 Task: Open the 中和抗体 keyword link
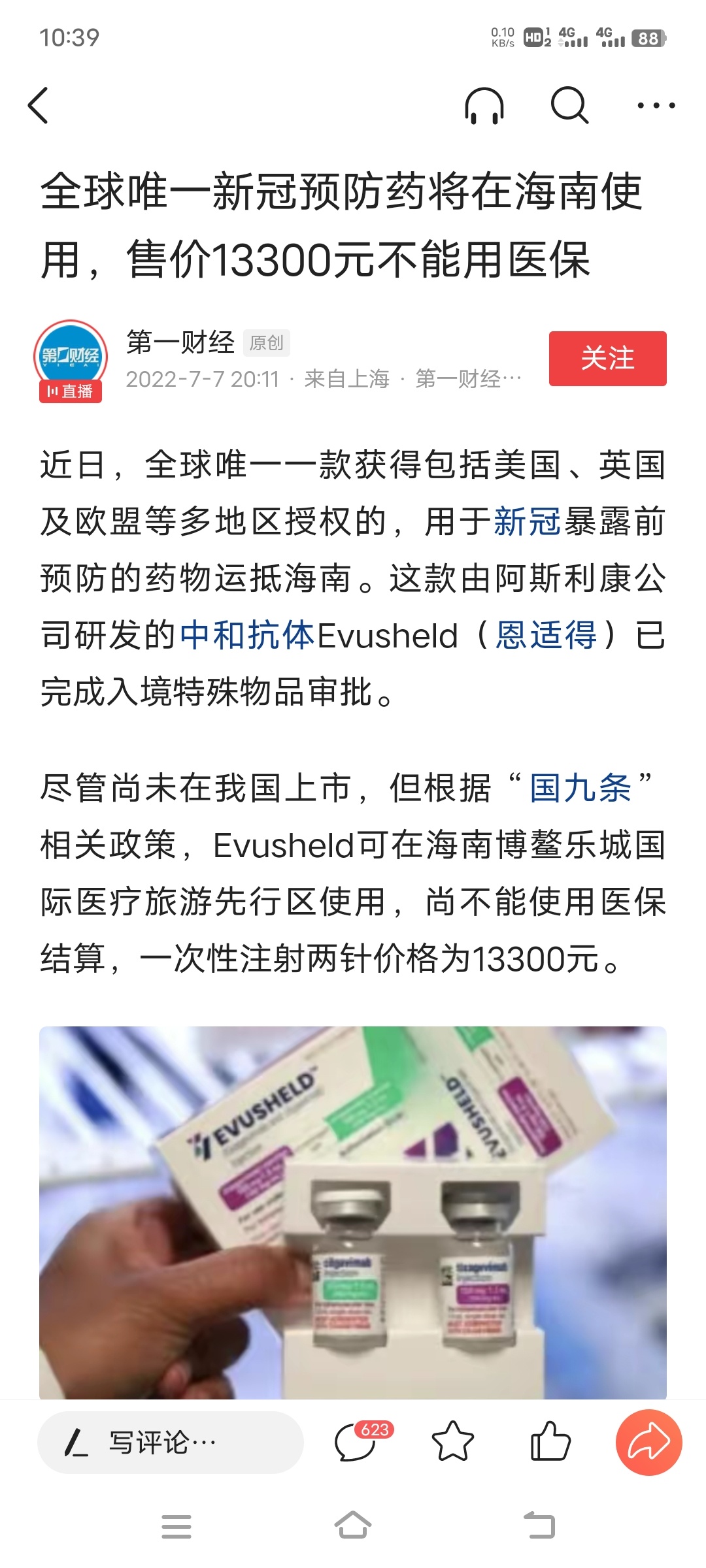tap(247, 635)
